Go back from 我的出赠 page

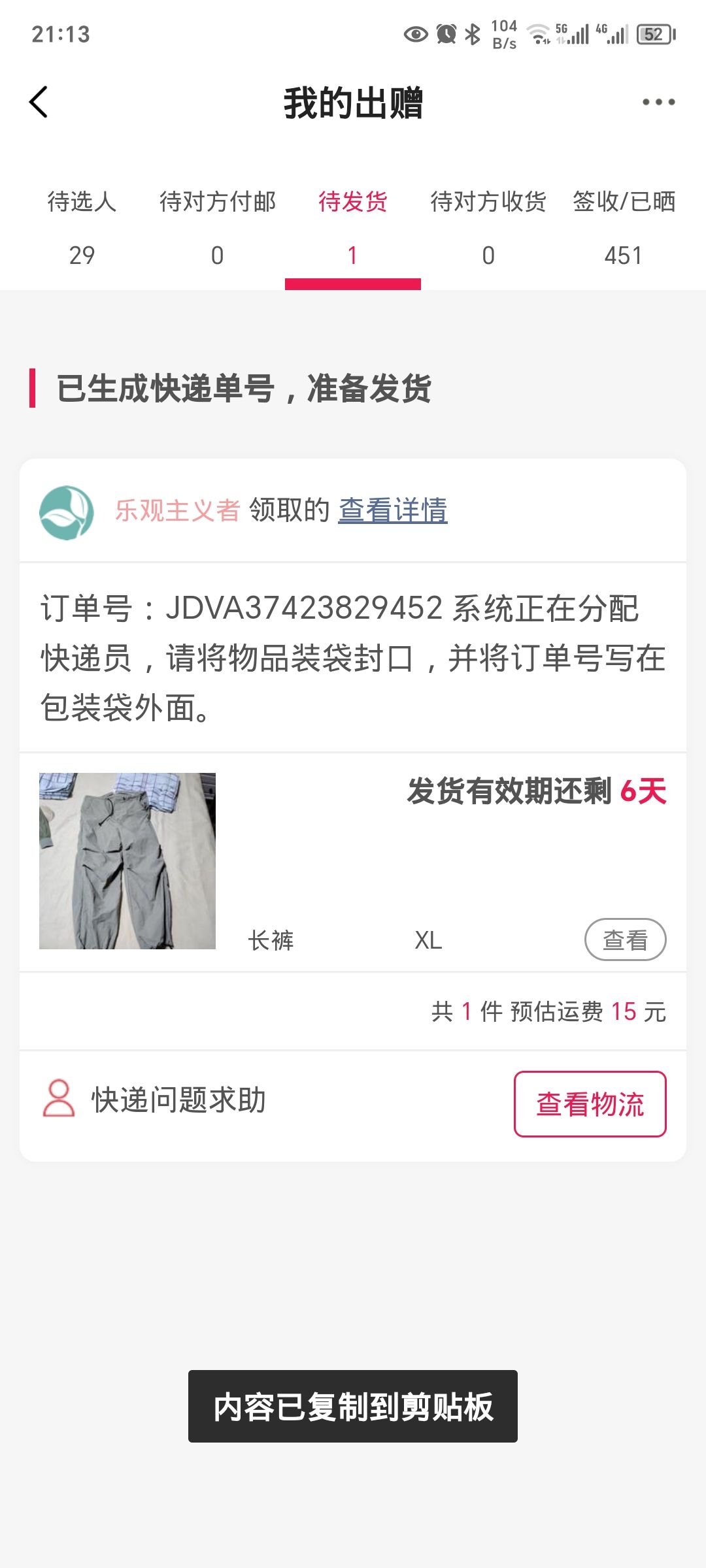pos(39,102)
